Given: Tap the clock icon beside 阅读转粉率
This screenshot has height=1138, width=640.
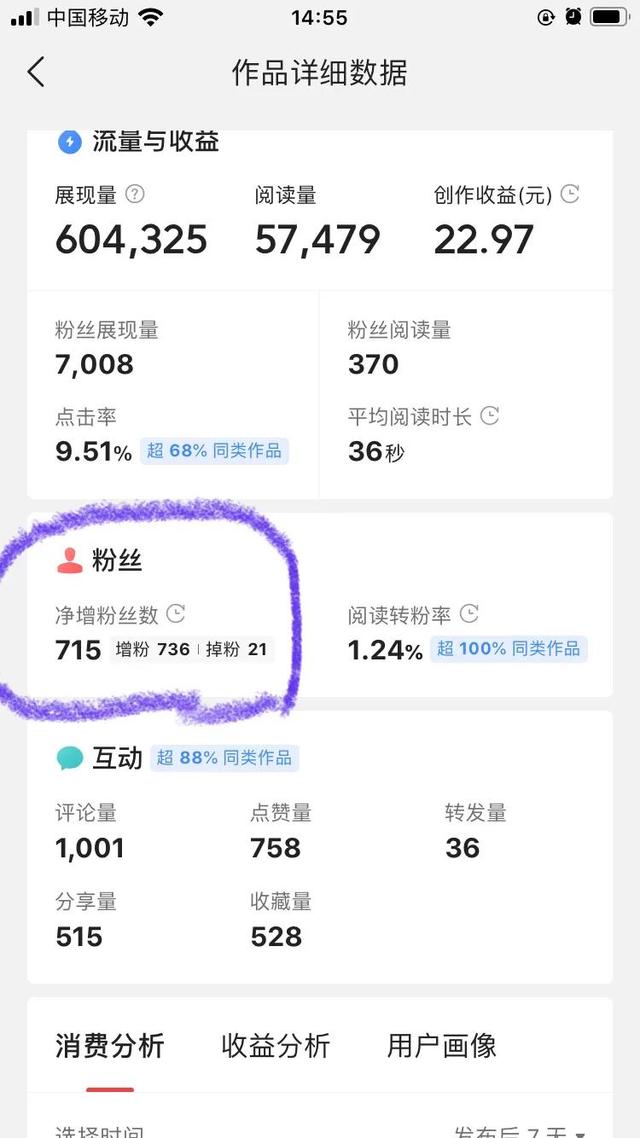Looking at the screenshot, I should [469, 614].
